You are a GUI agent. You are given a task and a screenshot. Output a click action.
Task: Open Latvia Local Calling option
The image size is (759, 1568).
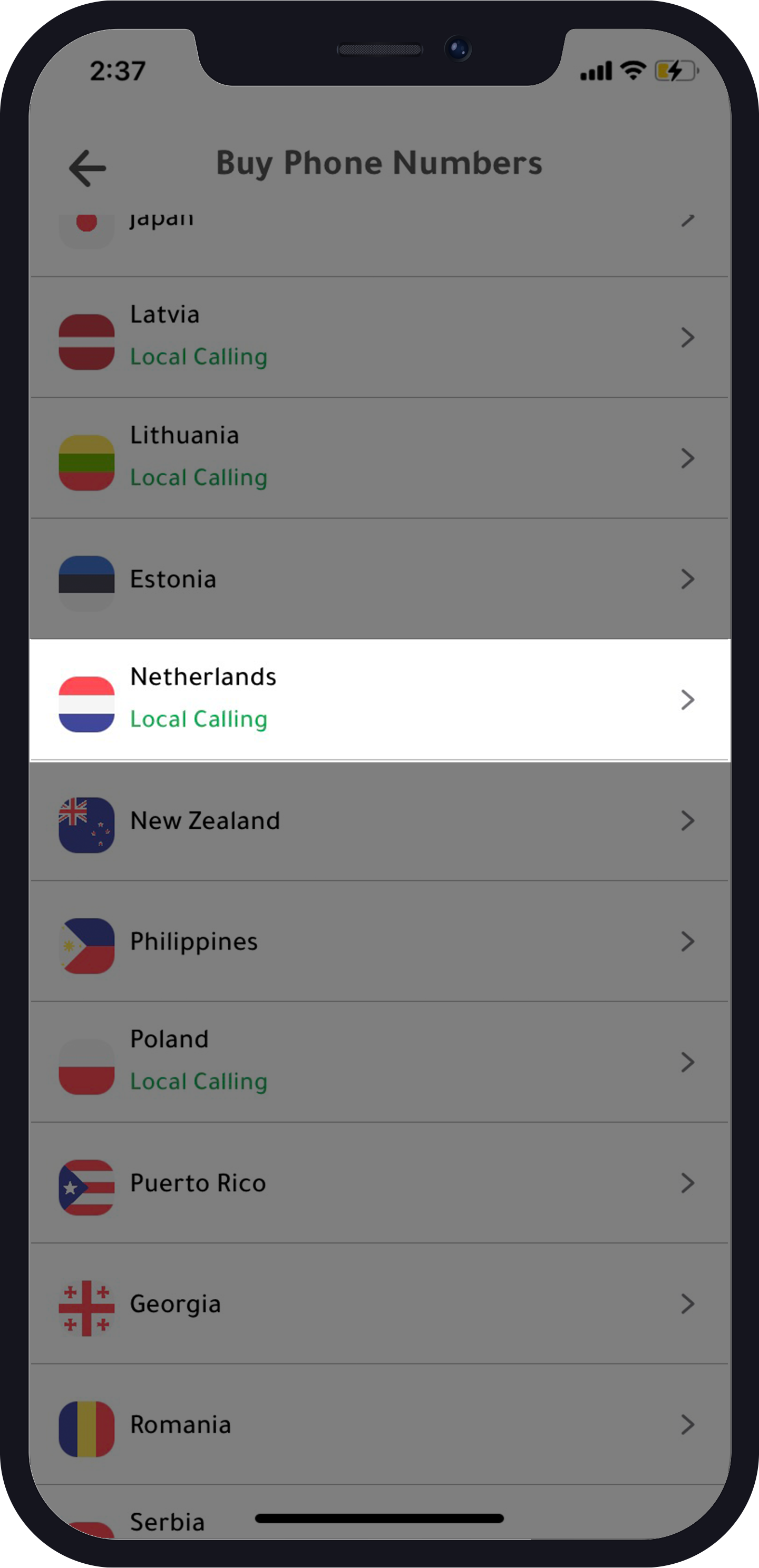199,357
